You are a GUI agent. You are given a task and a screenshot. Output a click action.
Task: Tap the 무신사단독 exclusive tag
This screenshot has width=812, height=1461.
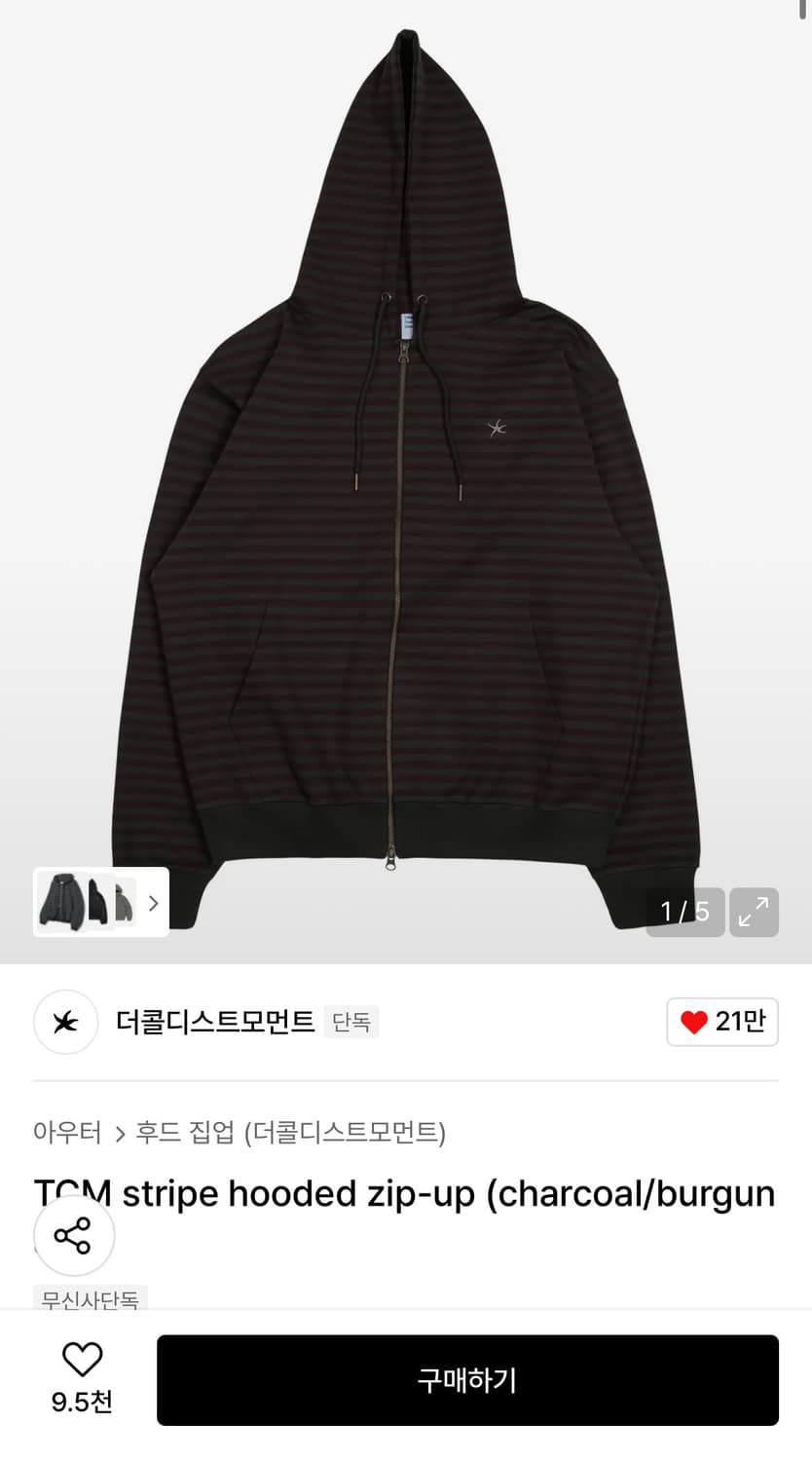[89, 1301]
